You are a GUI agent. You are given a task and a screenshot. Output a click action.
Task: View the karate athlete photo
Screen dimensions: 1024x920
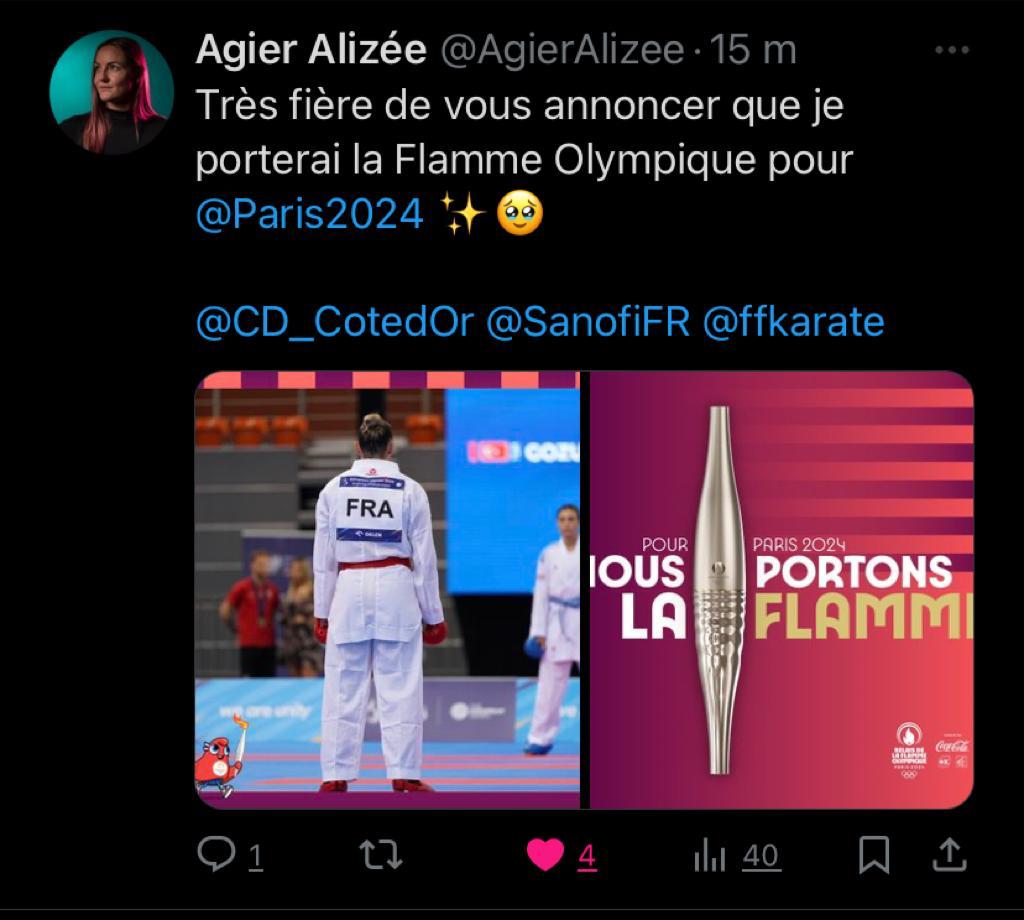387,589
